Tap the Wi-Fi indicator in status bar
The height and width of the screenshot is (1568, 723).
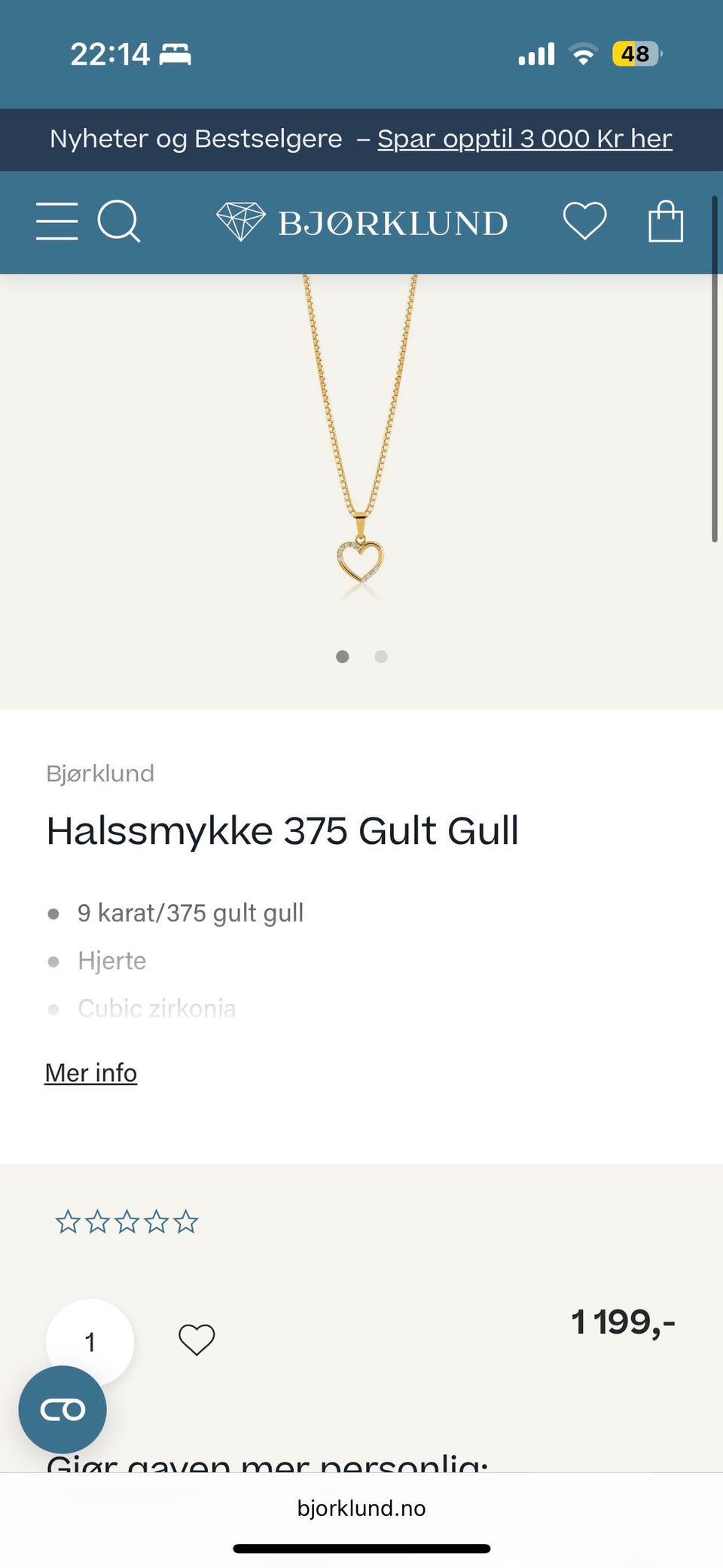click(581, 53)
